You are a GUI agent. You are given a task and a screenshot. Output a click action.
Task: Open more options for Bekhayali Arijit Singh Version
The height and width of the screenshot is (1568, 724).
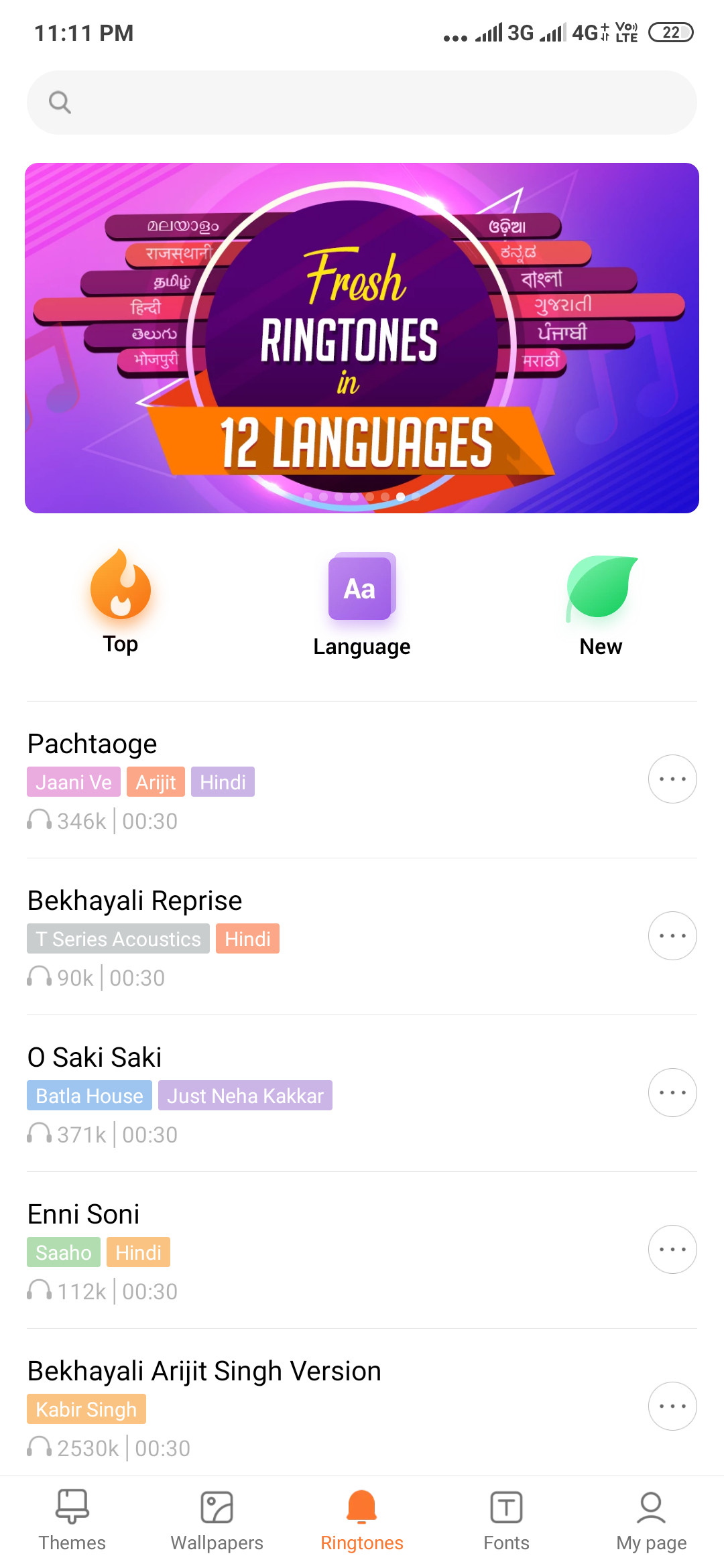point(672,1407)
